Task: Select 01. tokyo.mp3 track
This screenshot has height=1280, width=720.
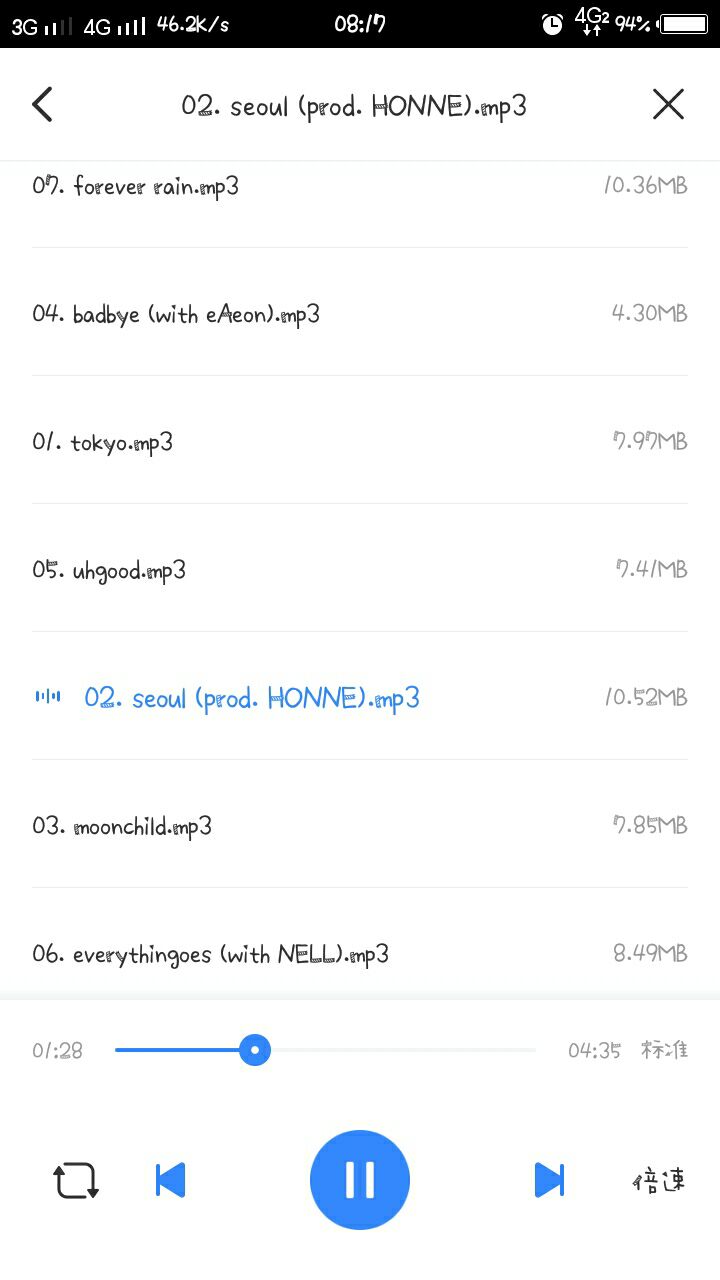Action: (x=360, y=441)
